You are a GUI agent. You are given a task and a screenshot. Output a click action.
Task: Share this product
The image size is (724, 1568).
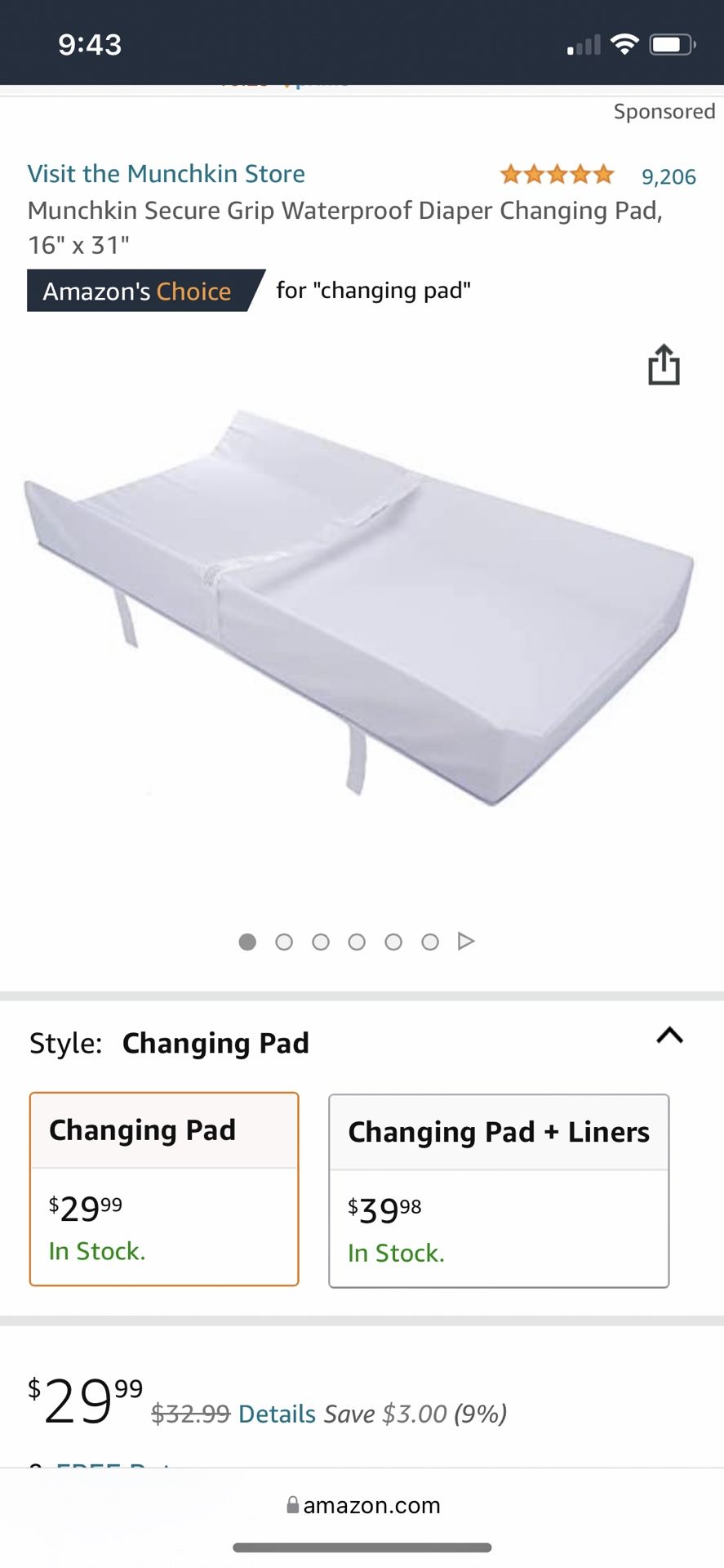664,364
